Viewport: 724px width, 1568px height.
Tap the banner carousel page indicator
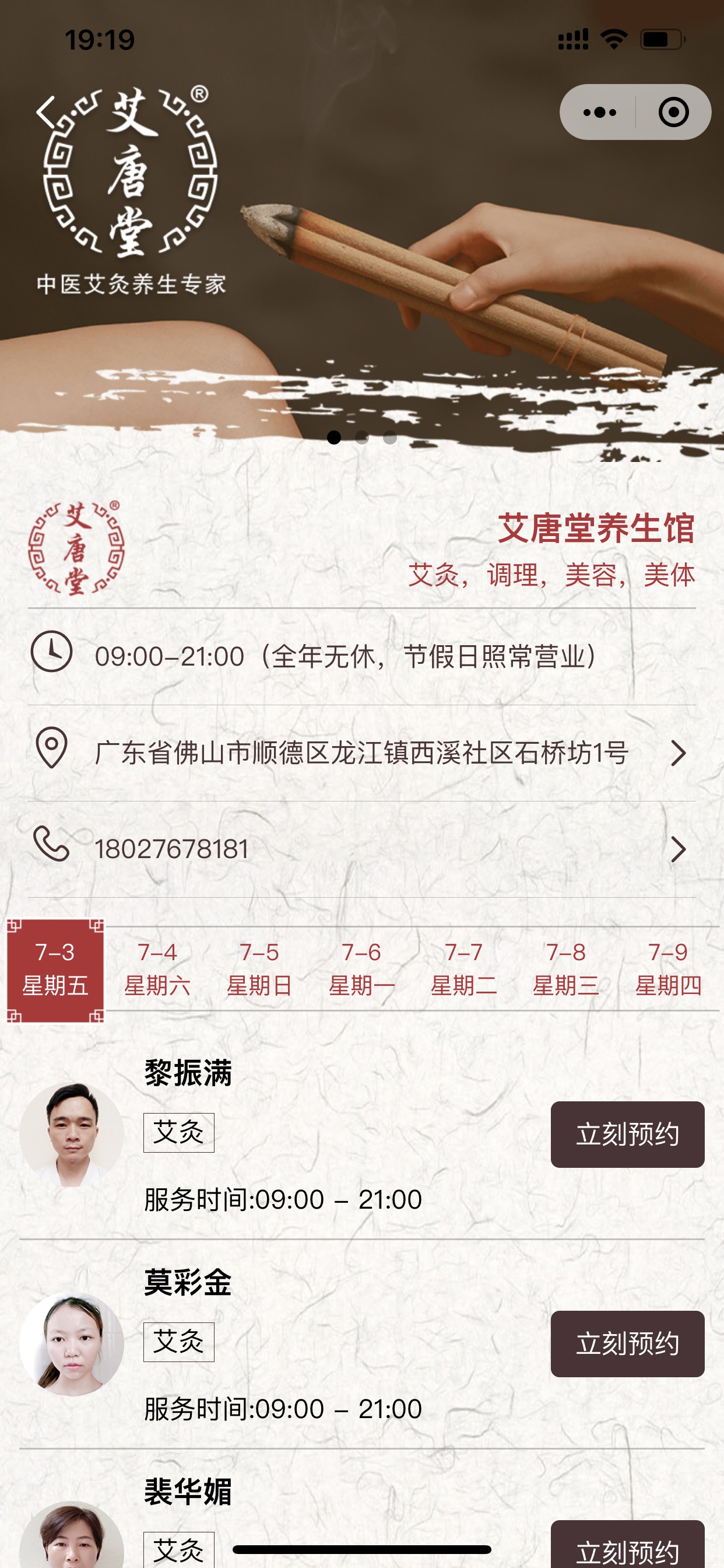pos(362,437)
